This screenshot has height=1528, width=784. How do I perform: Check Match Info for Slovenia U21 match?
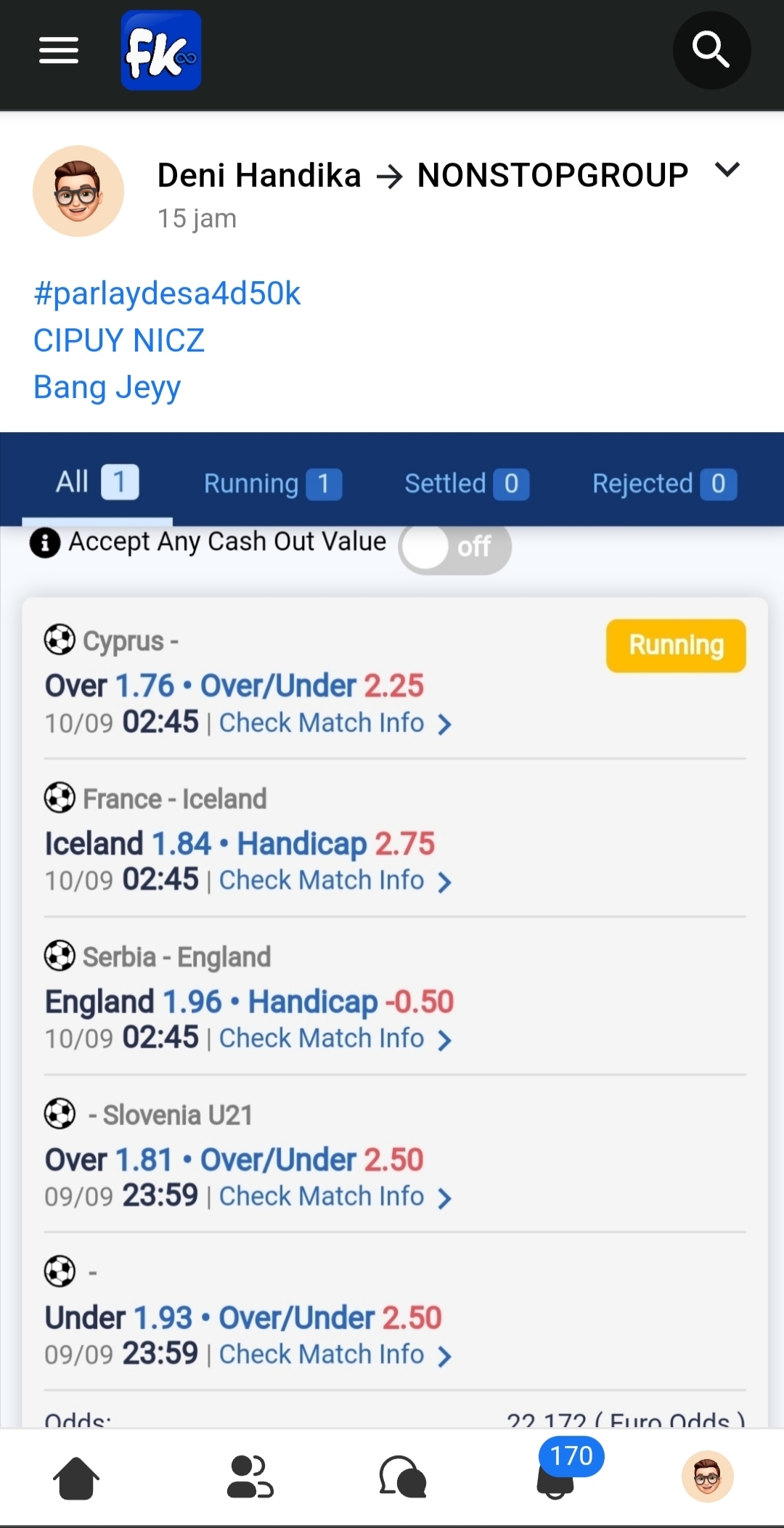click(335, 1196)
